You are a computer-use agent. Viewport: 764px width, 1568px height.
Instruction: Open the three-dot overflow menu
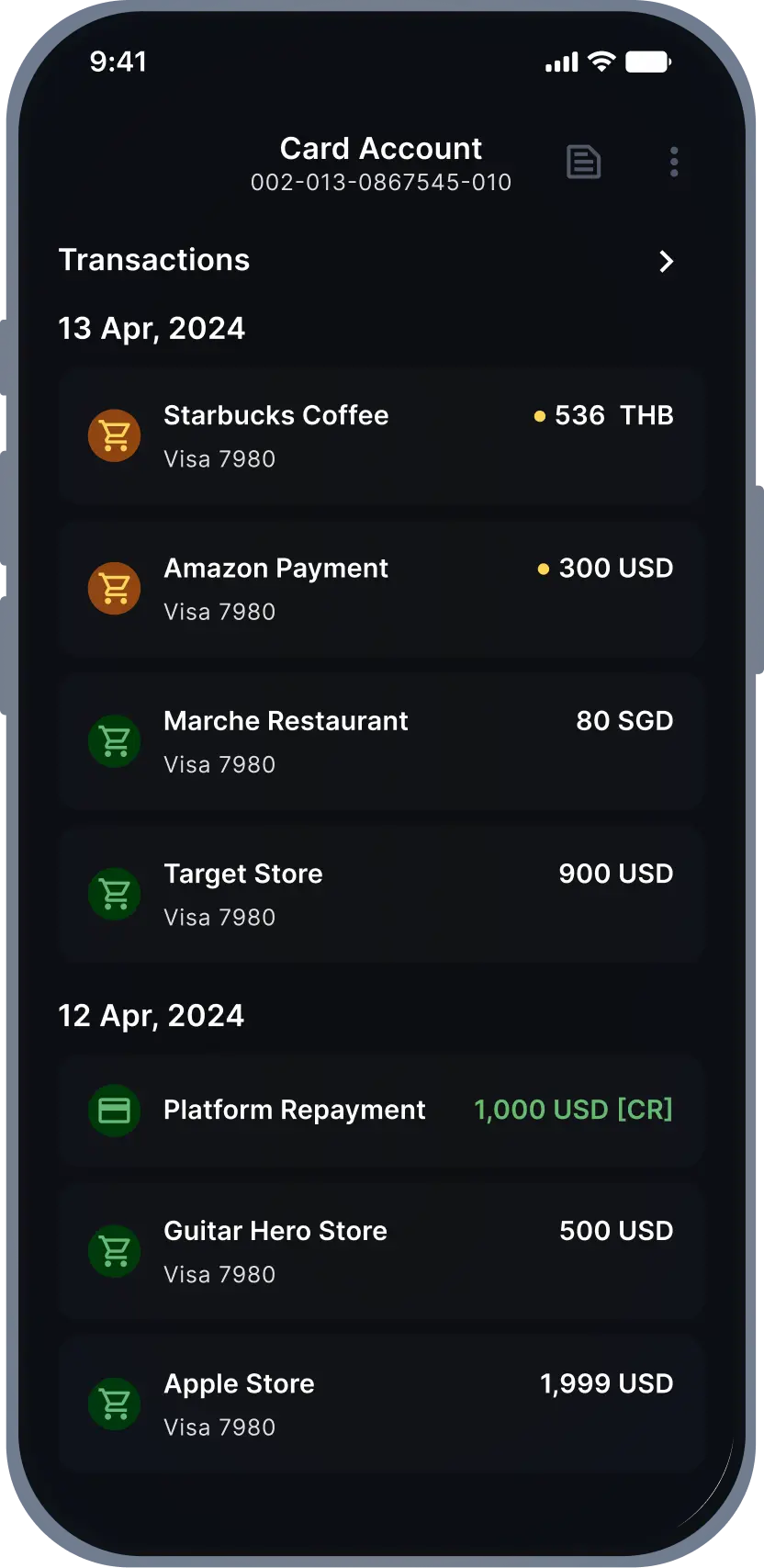coord(674,163)
